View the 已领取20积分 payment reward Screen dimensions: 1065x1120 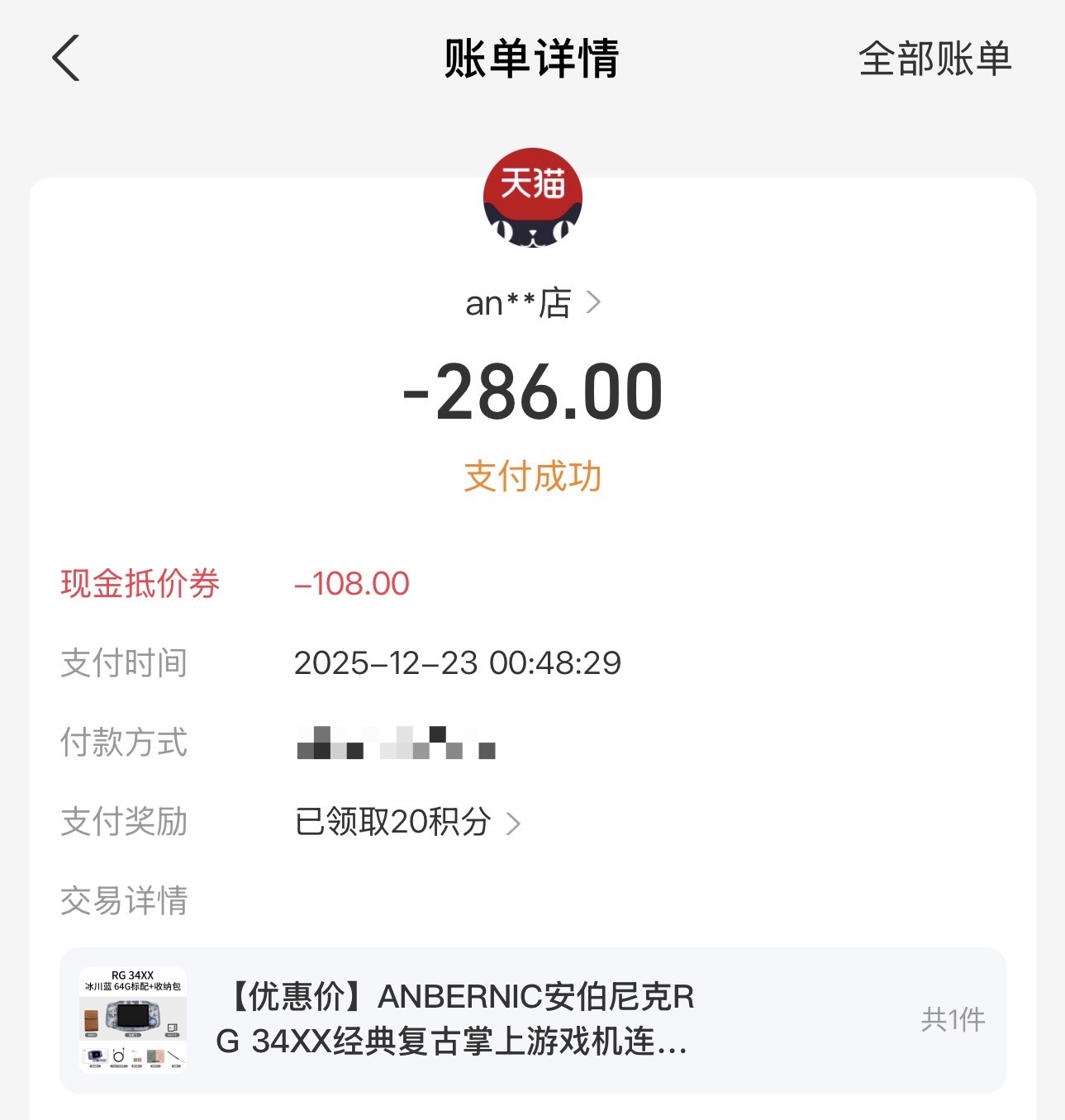[407, 822]
